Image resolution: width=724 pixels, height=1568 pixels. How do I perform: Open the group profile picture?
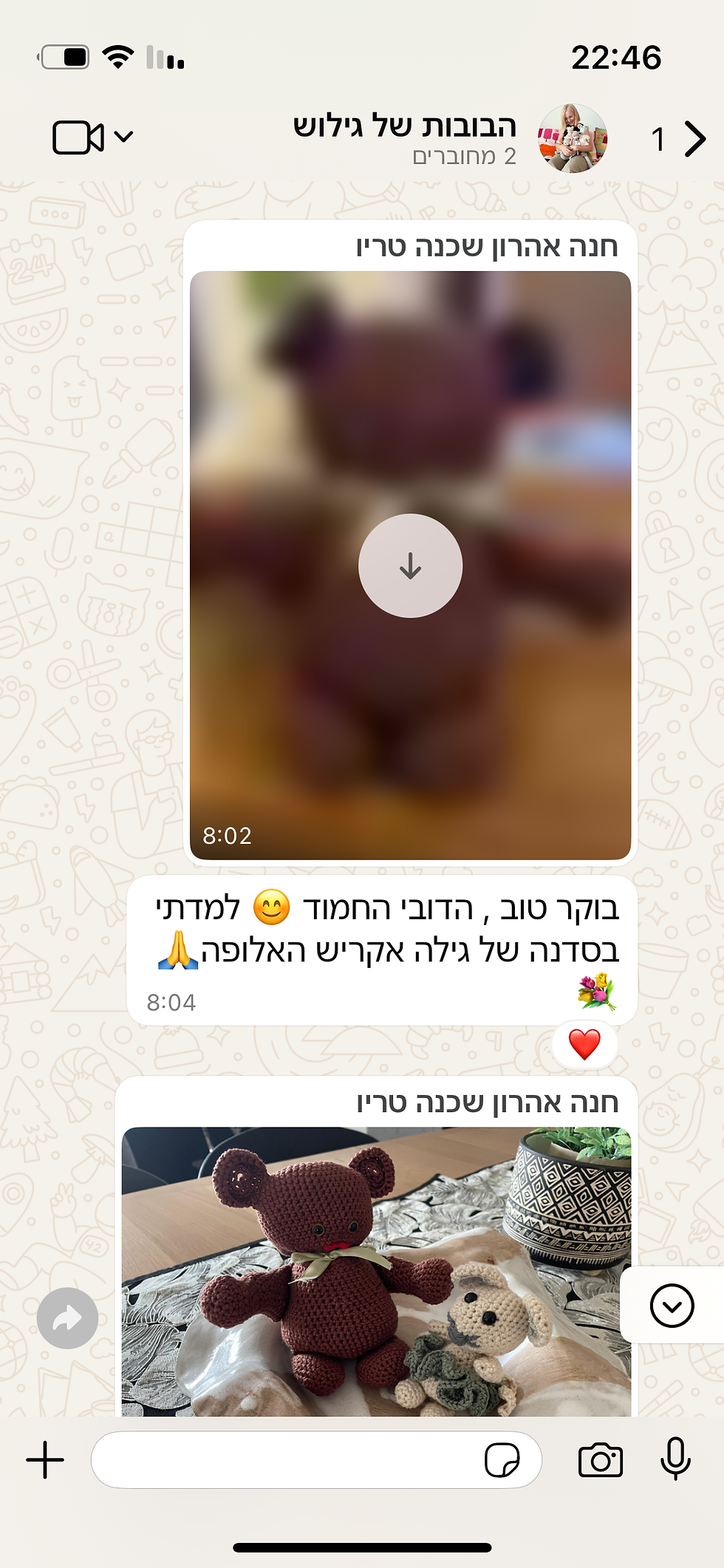tap(573, 138)
